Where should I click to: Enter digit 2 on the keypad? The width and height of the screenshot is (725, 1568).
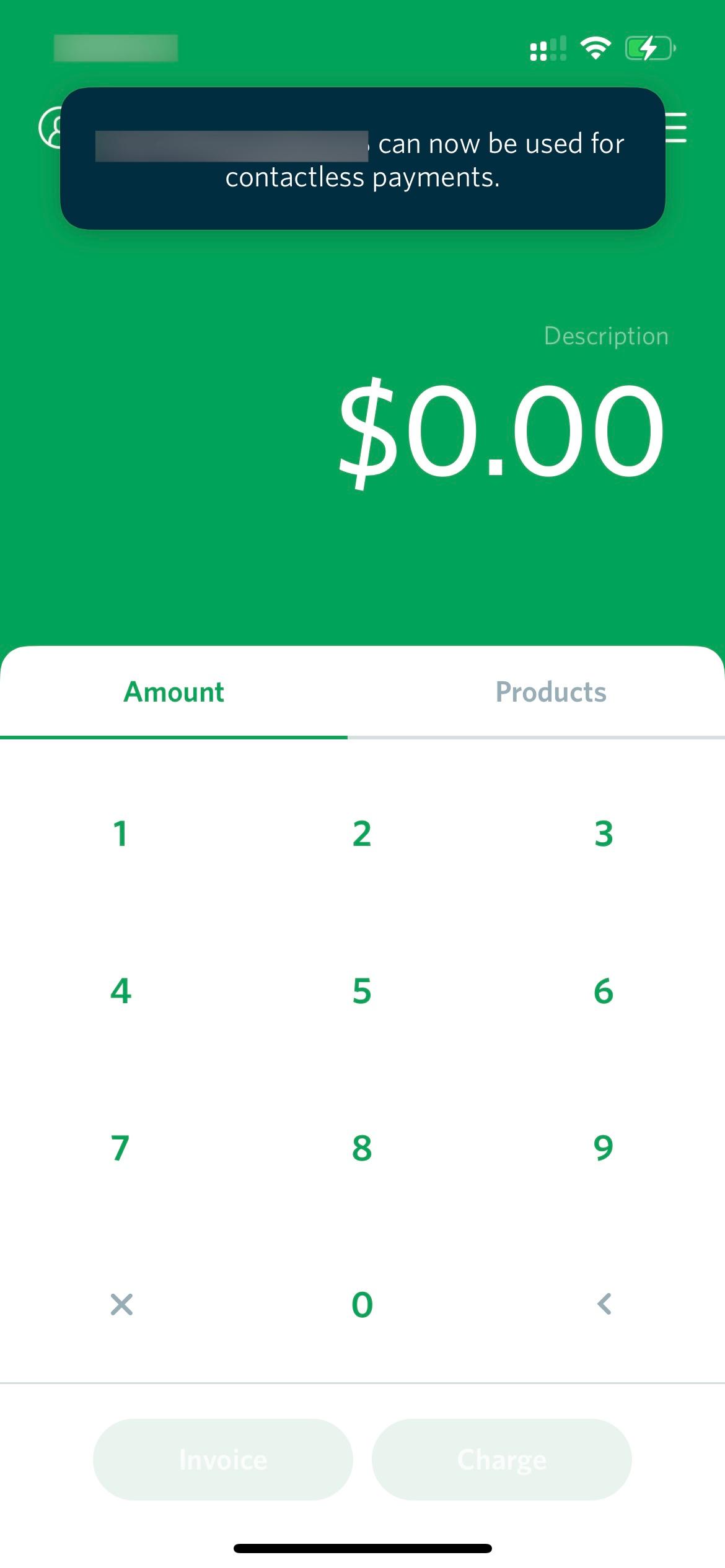pyautogui.click(x=362, y=834)
